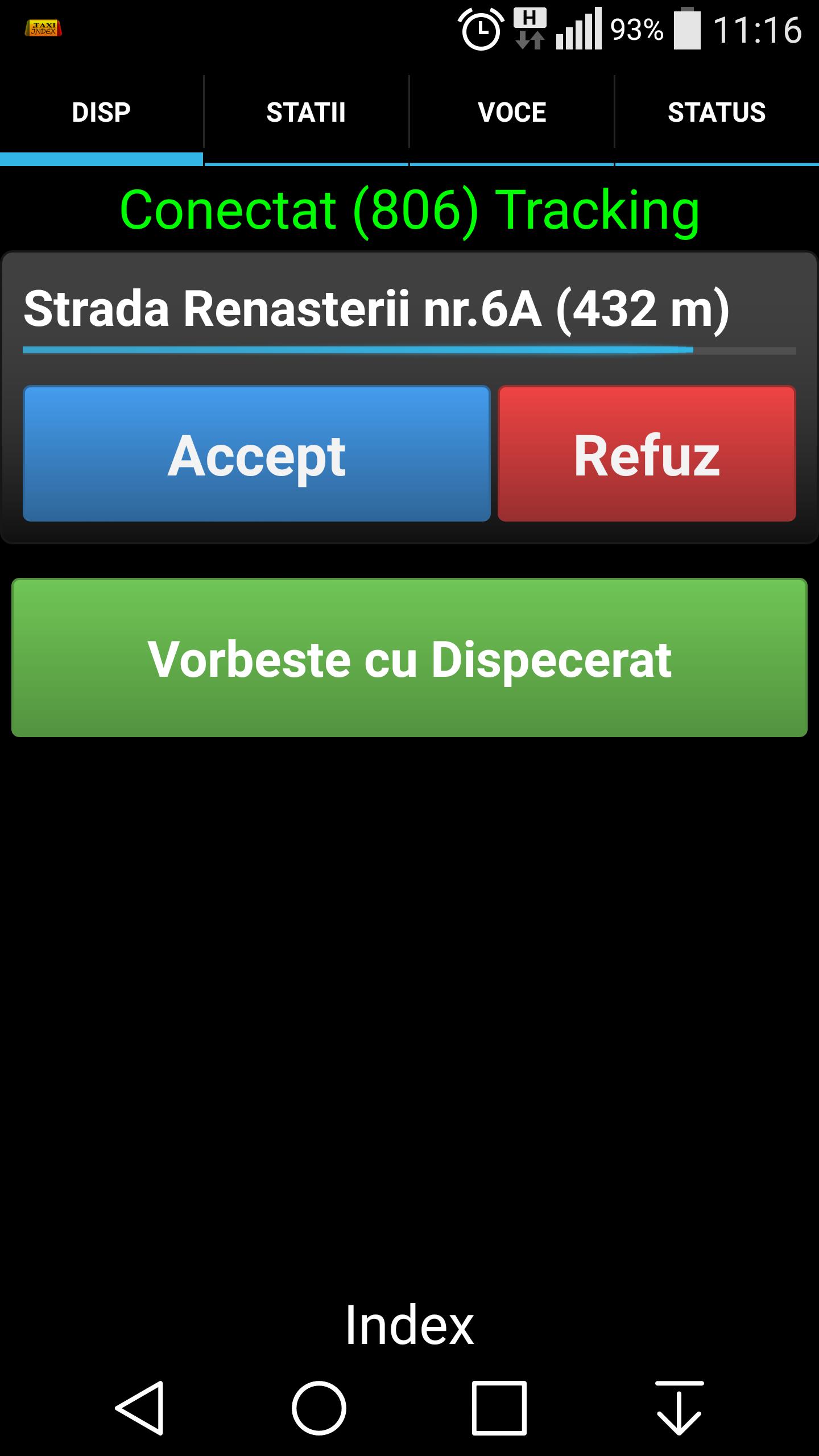Pull down notifications using arrow icon
This screenshot has width=819, height=1456.
coord(679,1408)
